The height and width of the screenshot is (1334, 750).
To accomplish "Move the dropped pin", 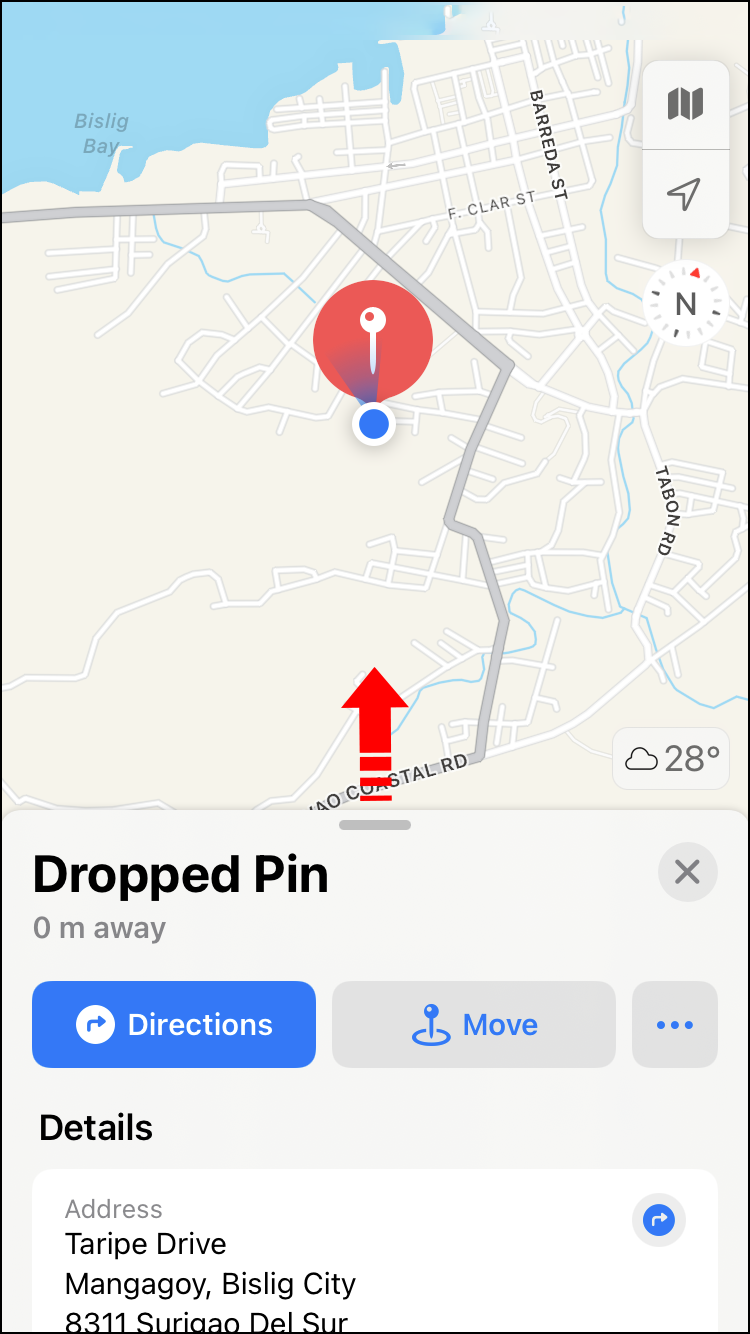I will tap(473, 1024).
